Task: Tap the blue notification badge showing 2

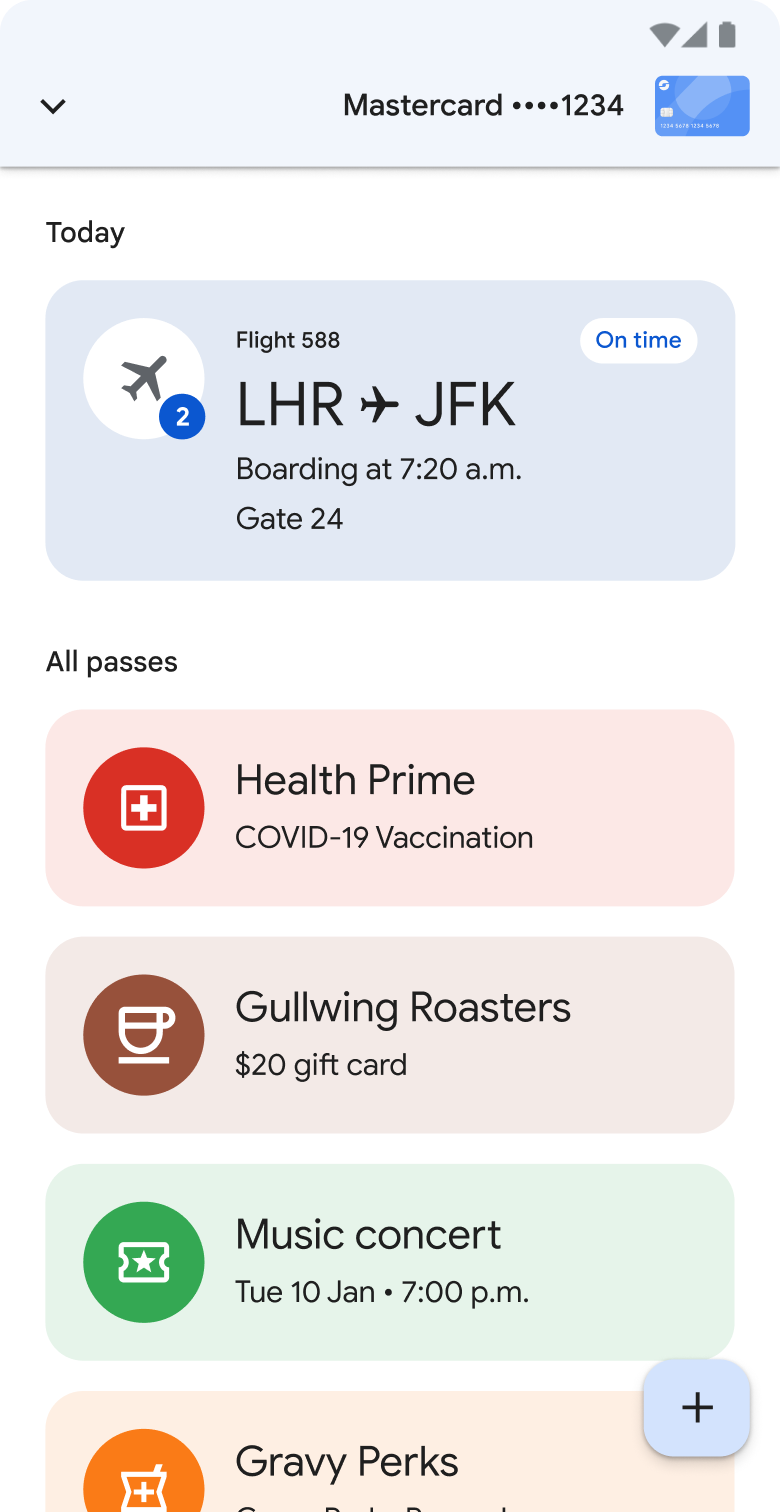Action: [183, 417]
